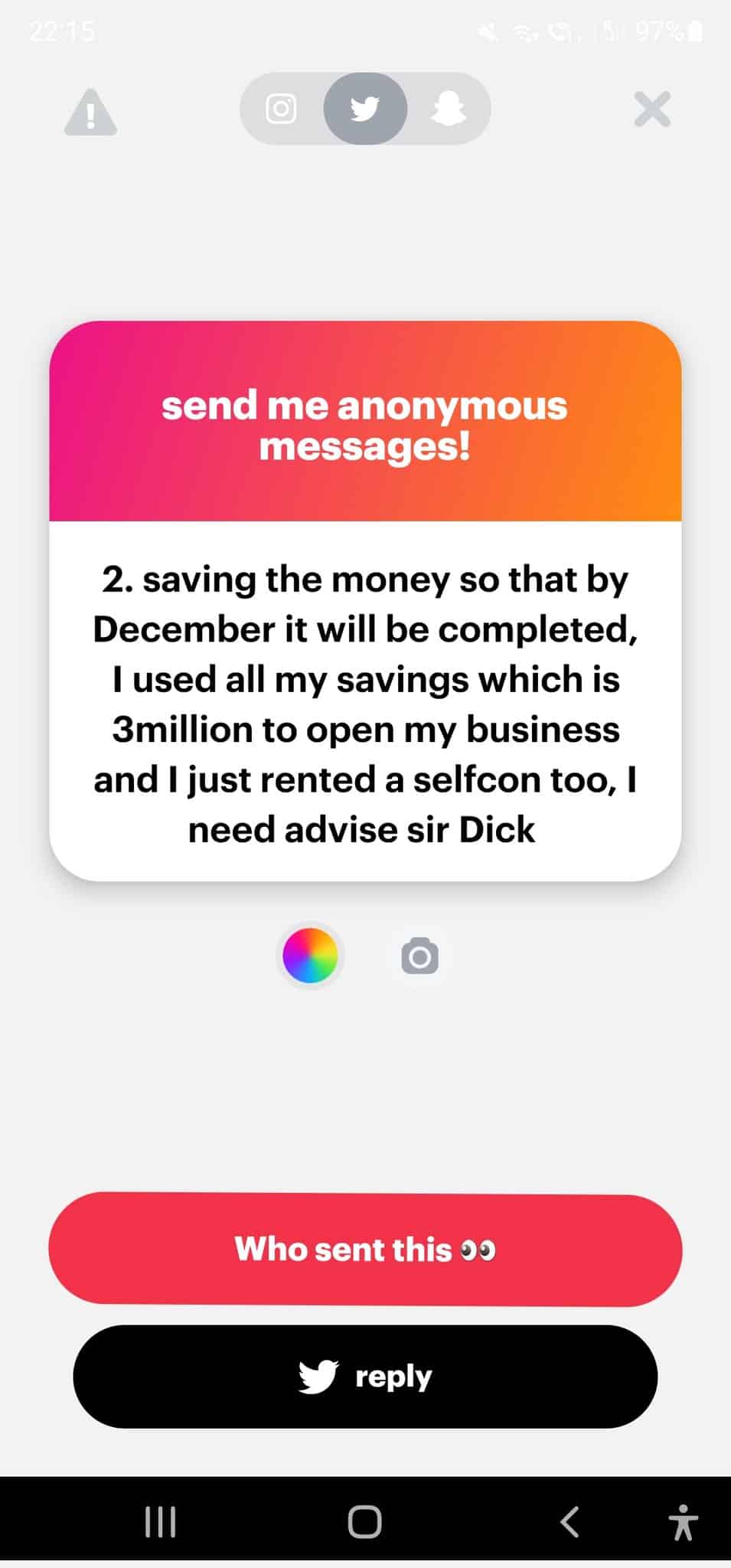Viewport: 731px width, 1568px height.
Task: Switch to the Instagram share option
Action: (281, 109)
